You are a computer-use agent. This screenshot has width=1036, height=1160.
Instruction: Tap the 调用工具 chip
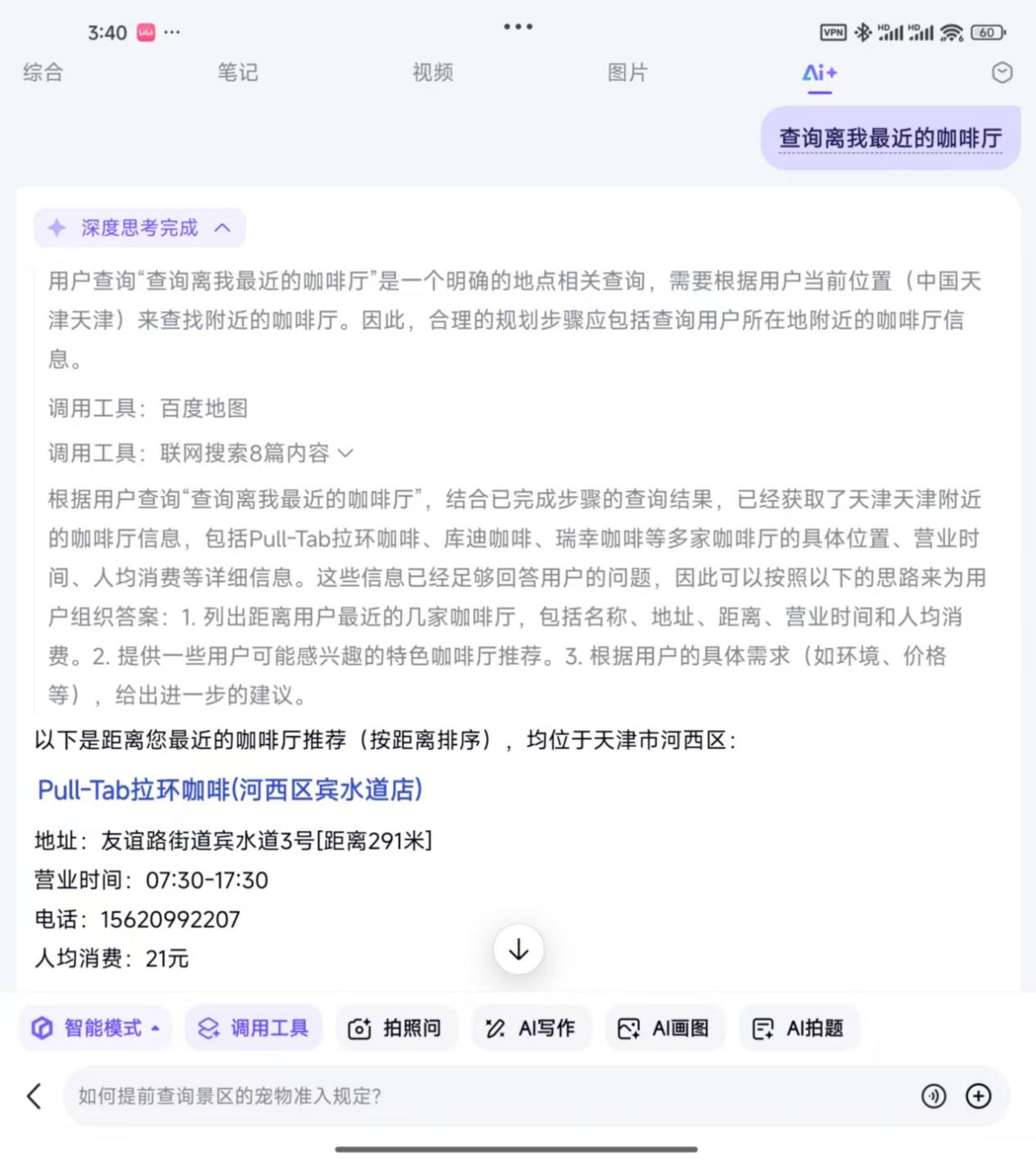[x=254, y=1028]
